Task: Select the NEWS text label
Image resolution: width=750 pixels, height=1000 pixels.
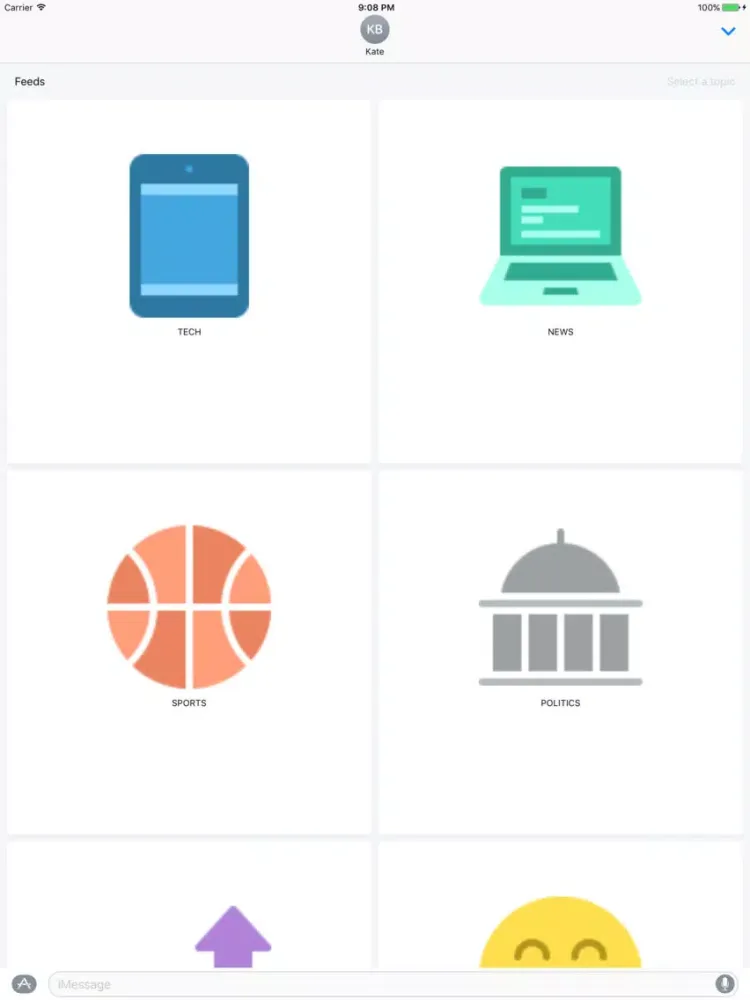Action: pyautogui.click(x=560, y=331)
